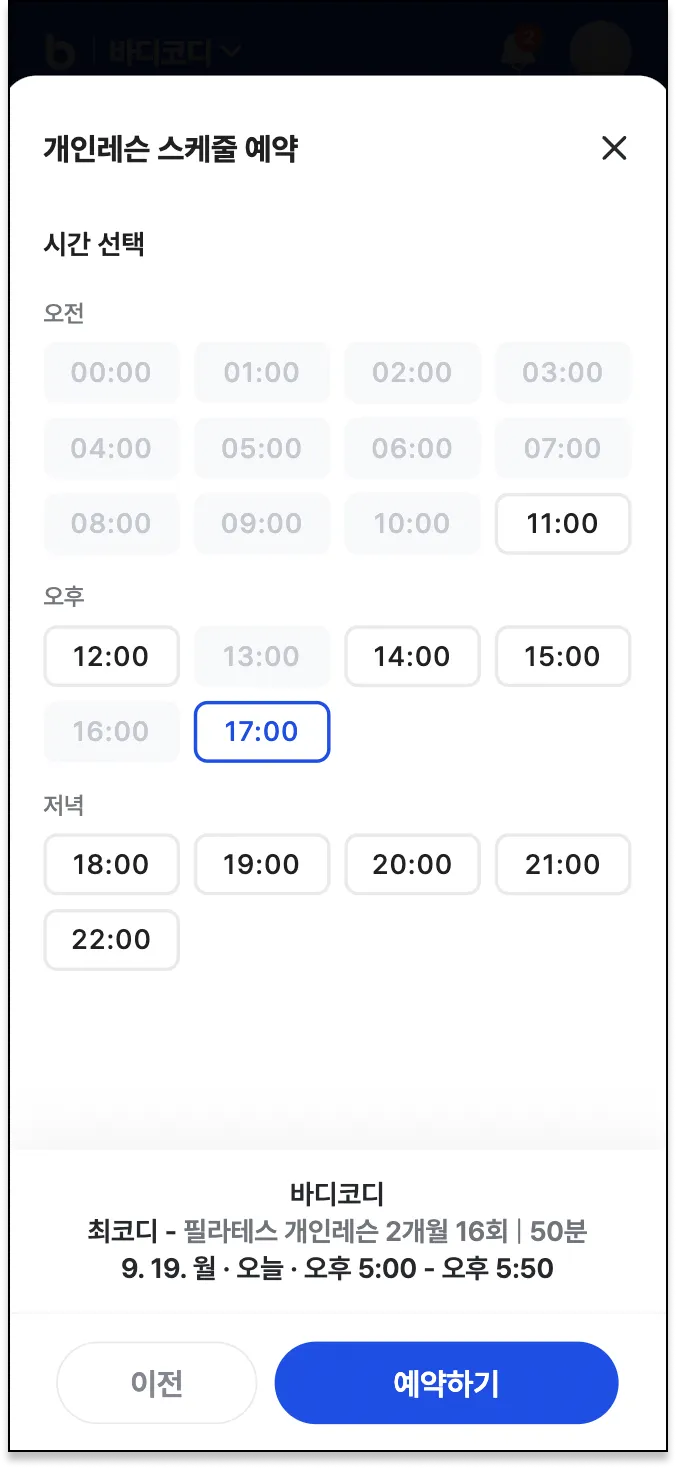Screen dimensions: 676x1468
Task: Tap the selected 17:00 slot
Action: (x=262, y=731)
